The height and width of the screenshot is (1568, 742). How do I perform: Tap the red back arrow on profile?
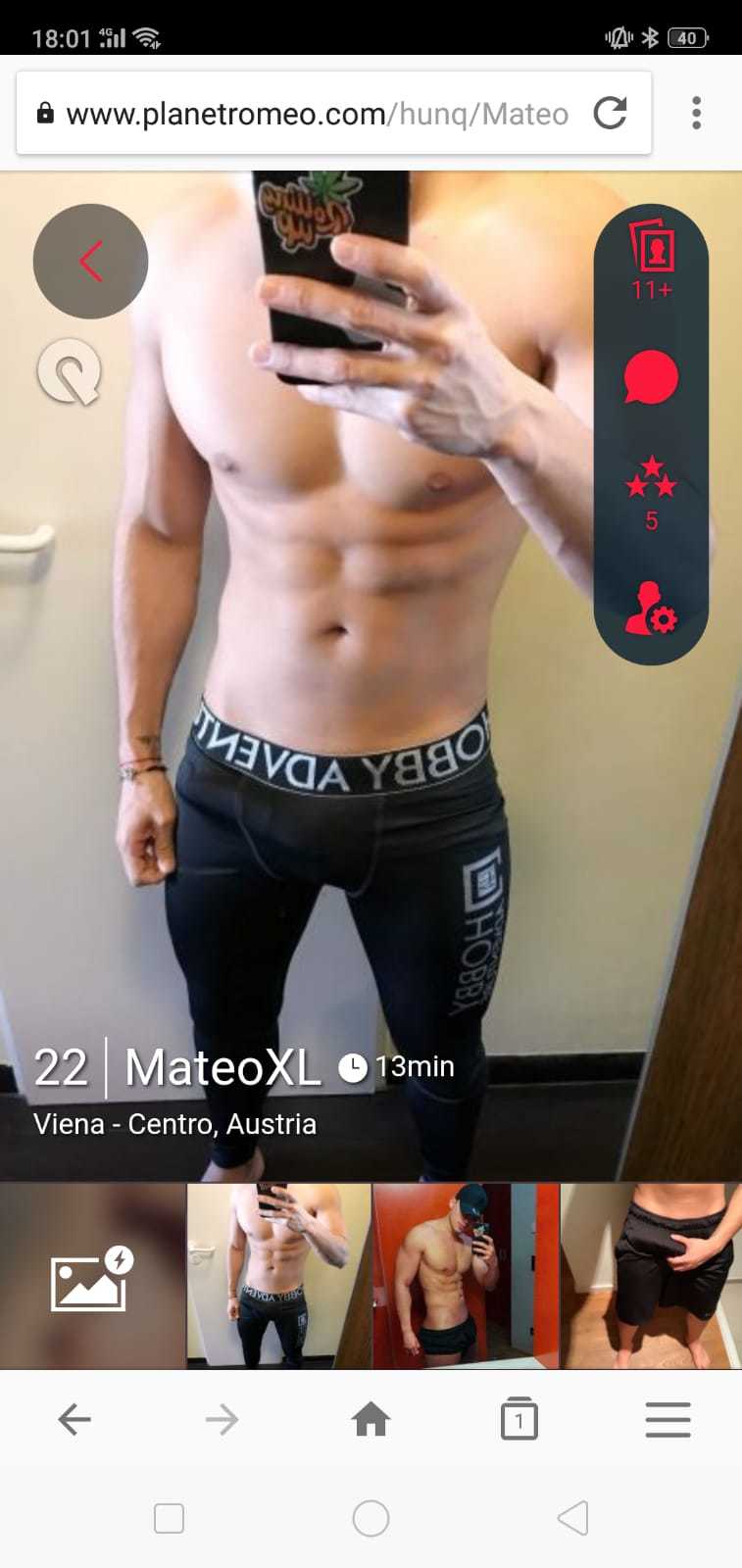[x=90, y=262]
